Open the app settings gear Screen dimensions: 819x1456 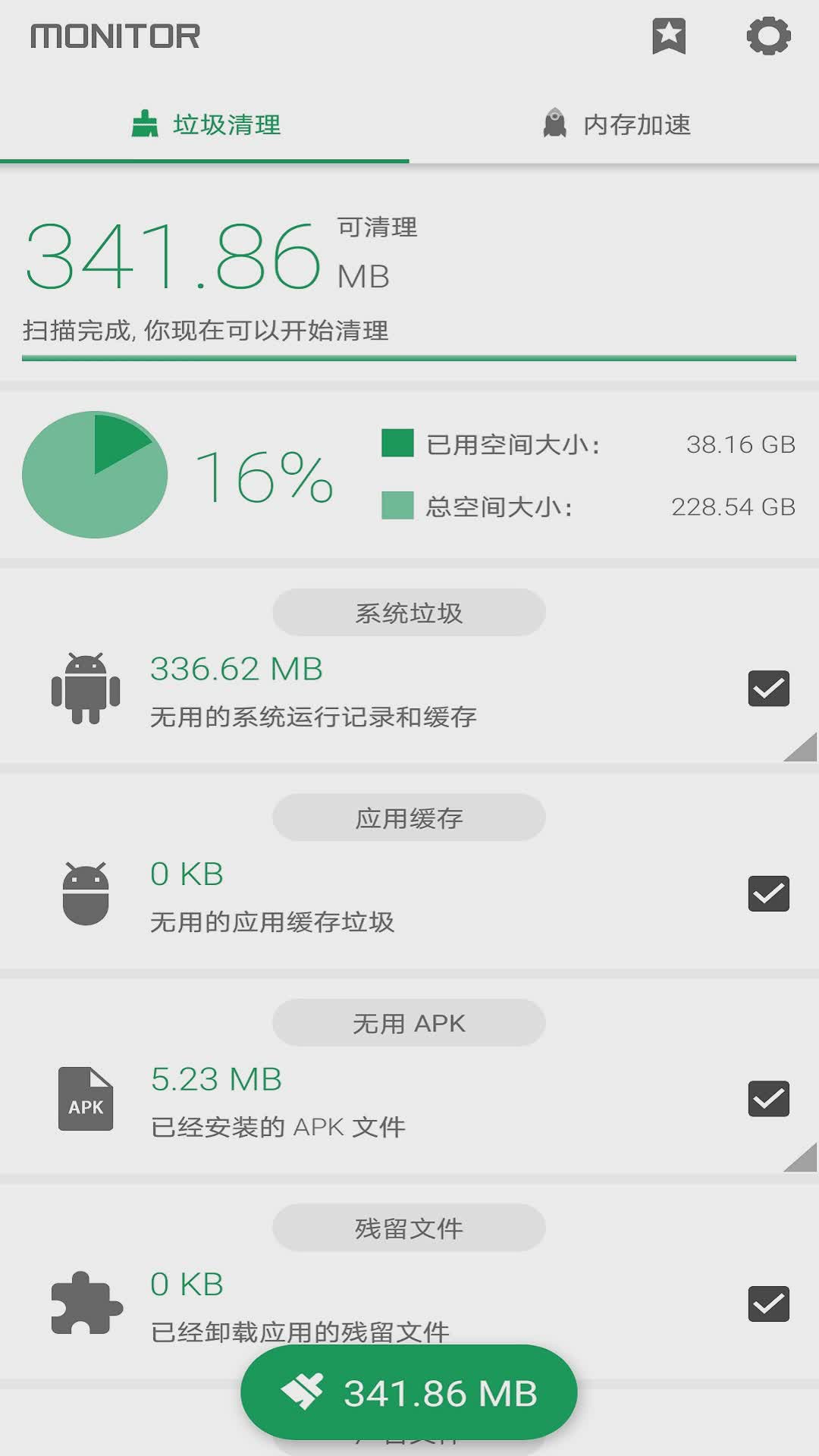click(770, 36)
